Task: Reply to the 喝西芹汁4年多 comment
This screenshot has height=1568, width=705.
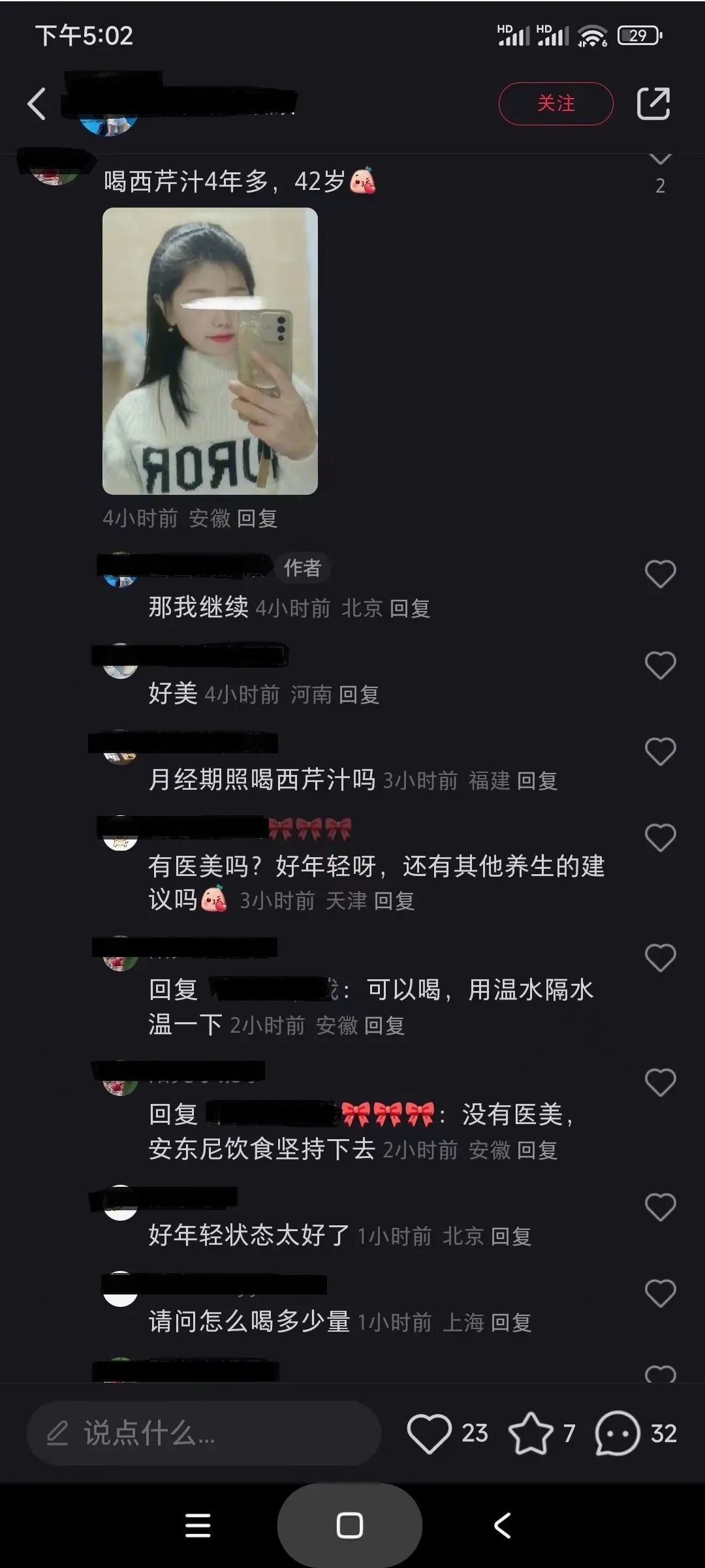Action: click(257, 518)
